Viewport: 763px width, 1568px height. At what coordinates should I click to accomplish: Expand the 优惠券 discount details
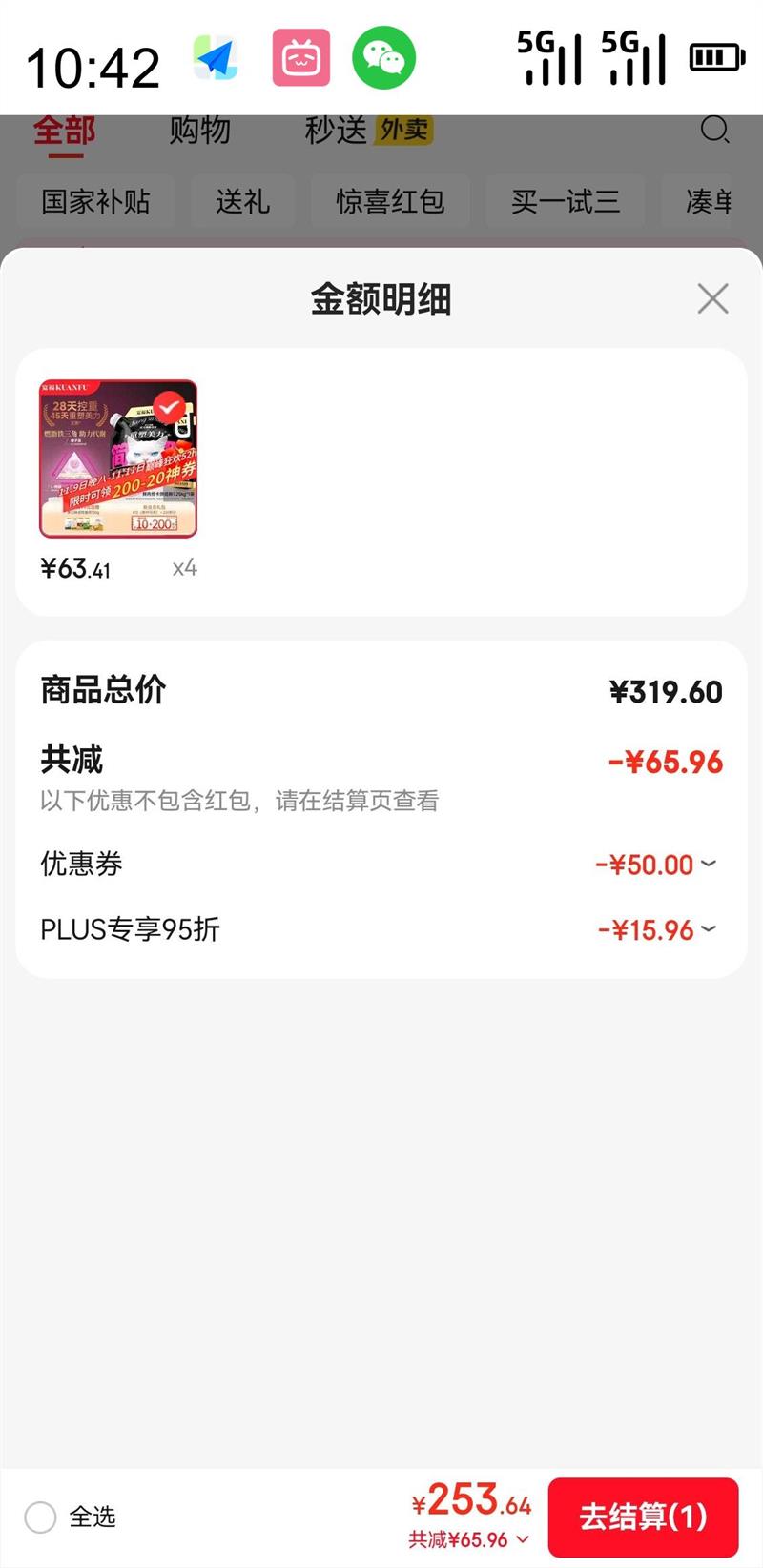tap(708, 864)
